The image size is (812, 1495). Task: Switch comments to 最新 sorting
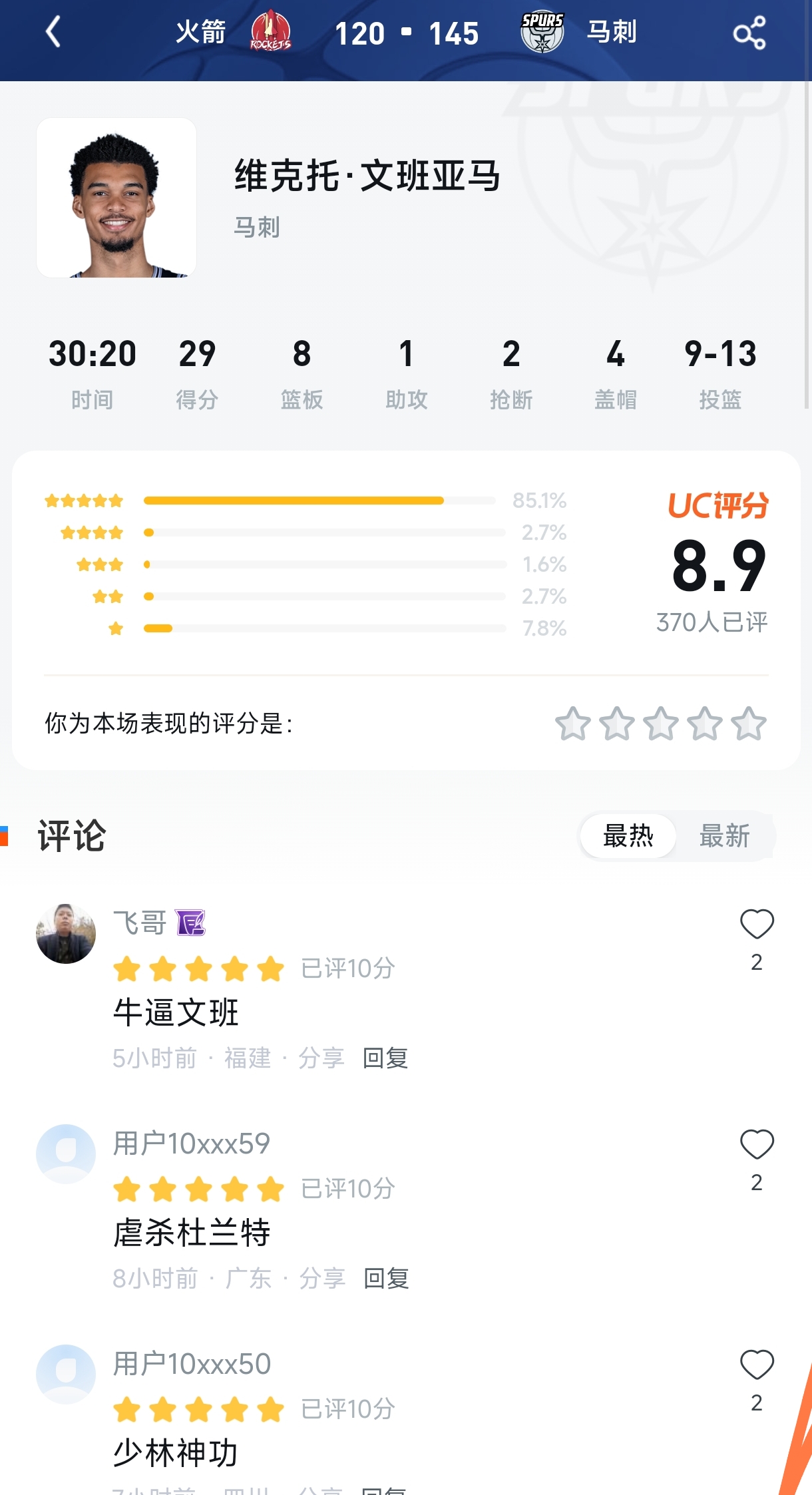click(x=725, y=837)
